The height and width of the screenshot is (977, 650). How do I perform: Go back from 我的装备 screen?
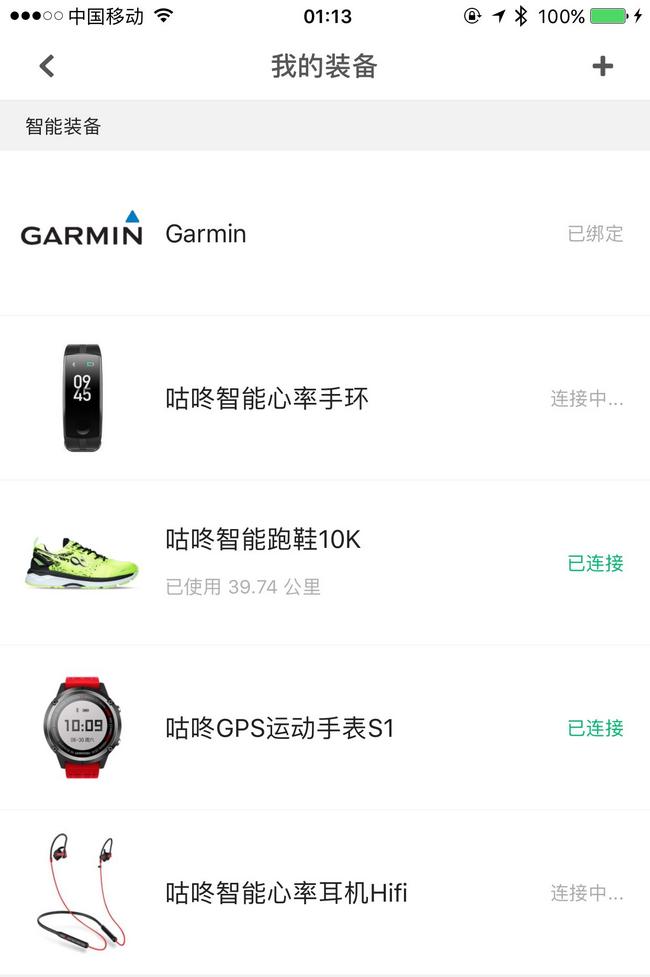pyautogui.click(x=46, y=66)
